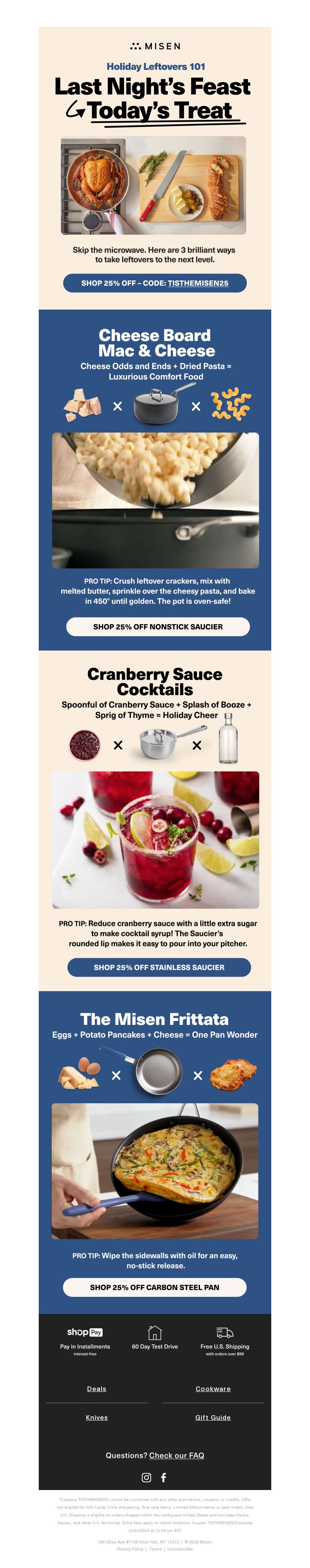310x1568 pixels.
Task: Shop 25% off Nonstick Saucier
Action: [157, 627]
